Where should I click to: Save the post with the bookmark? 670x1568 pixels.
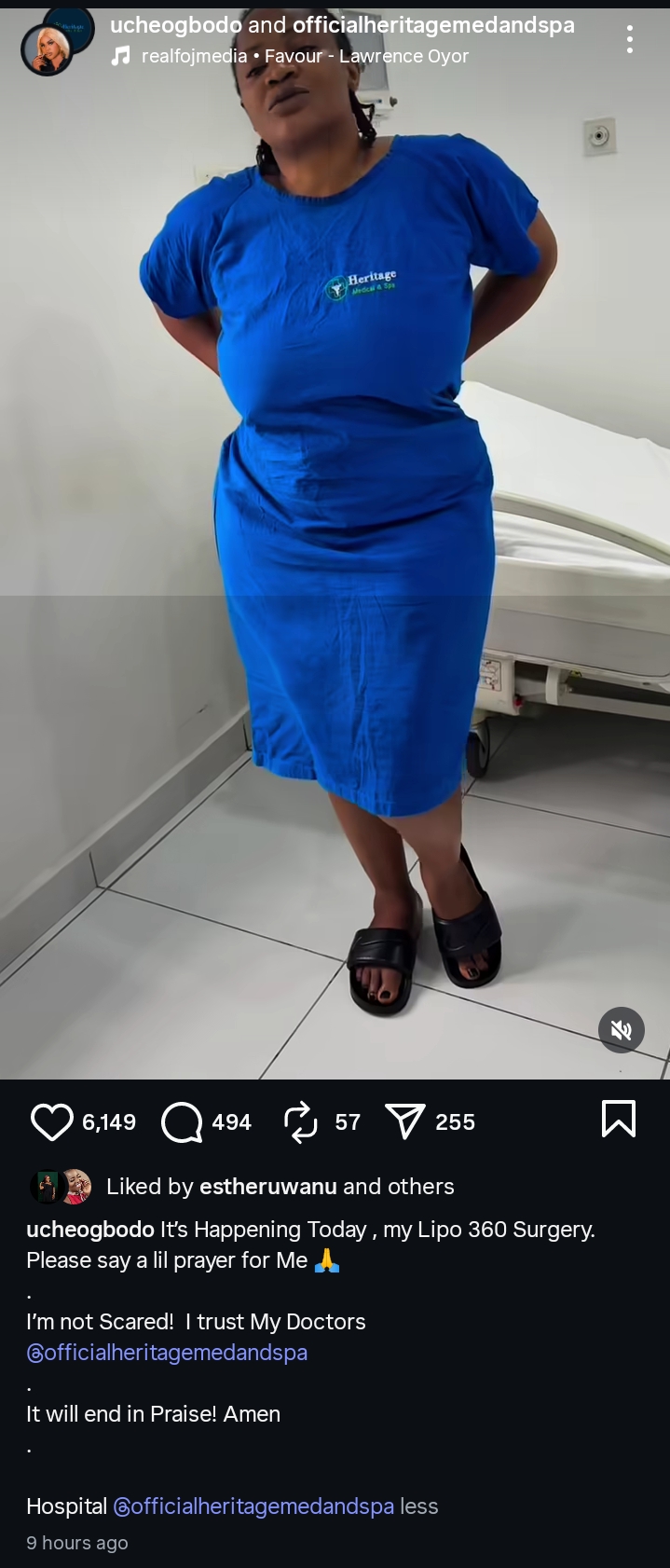619,1119
